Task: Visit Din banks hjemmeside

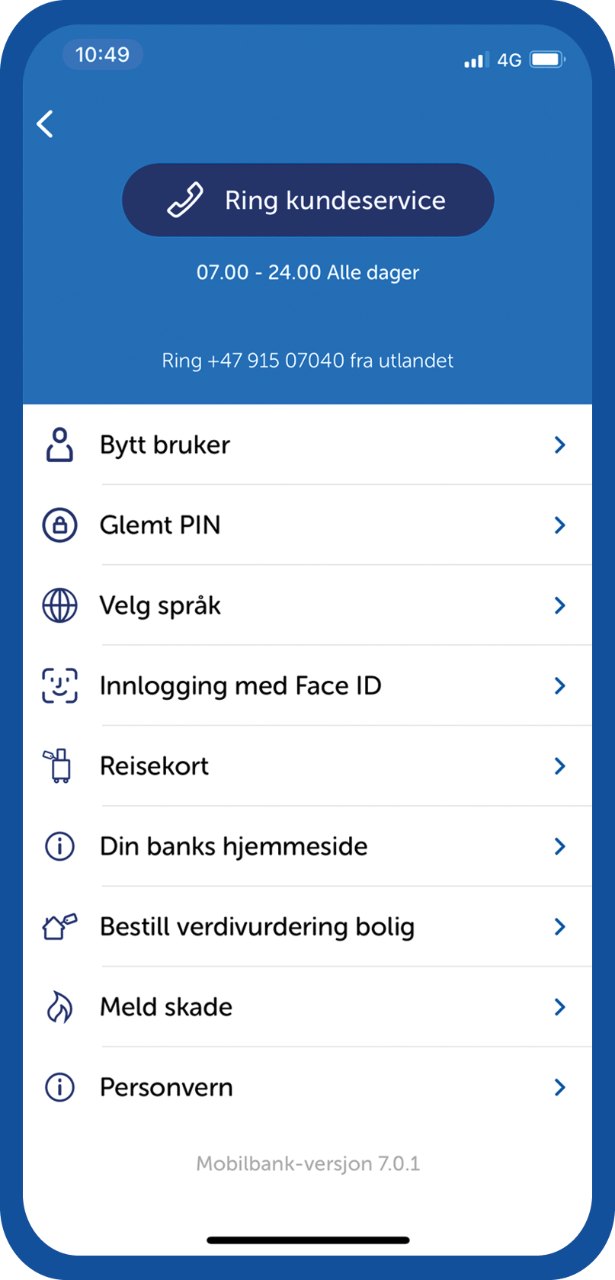Action: click(x=307, y=846)
